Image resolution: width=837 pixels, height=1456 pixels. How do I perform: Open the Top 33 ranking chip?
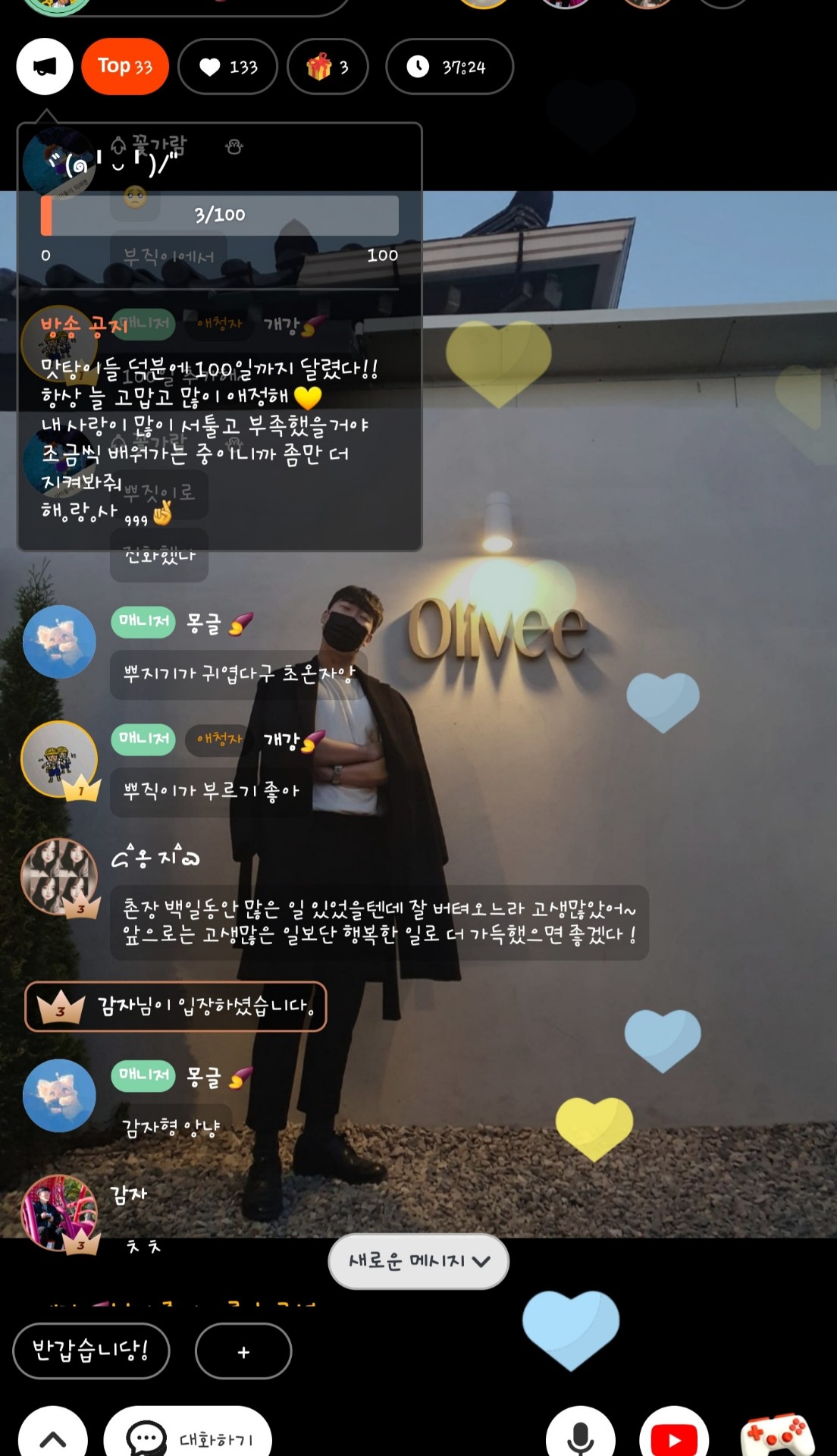(125, 67)
